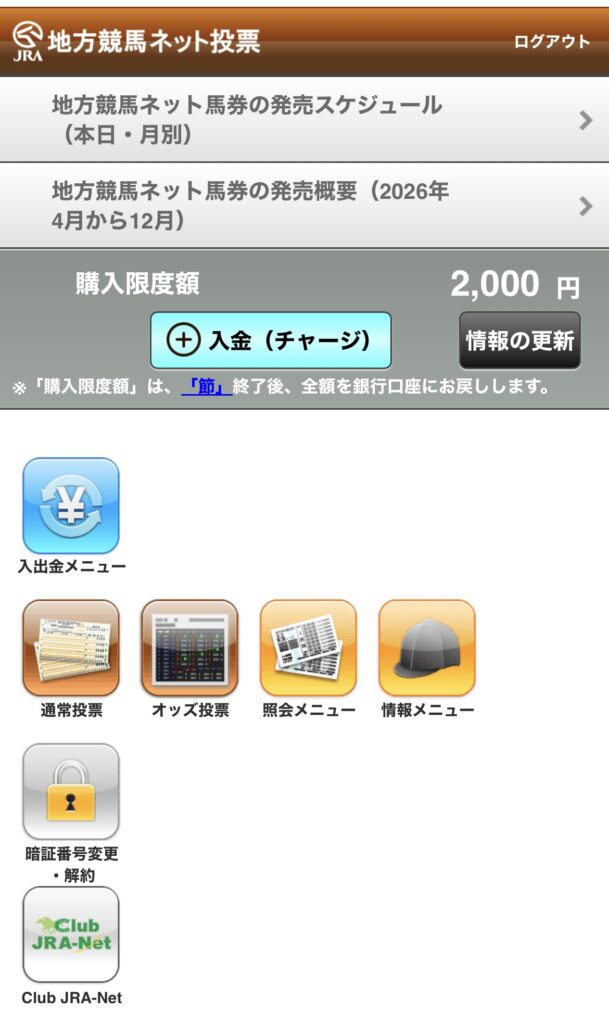The image size is (609, 1024).
Task: Go to 照会メニュー
Action: [308, 648]
